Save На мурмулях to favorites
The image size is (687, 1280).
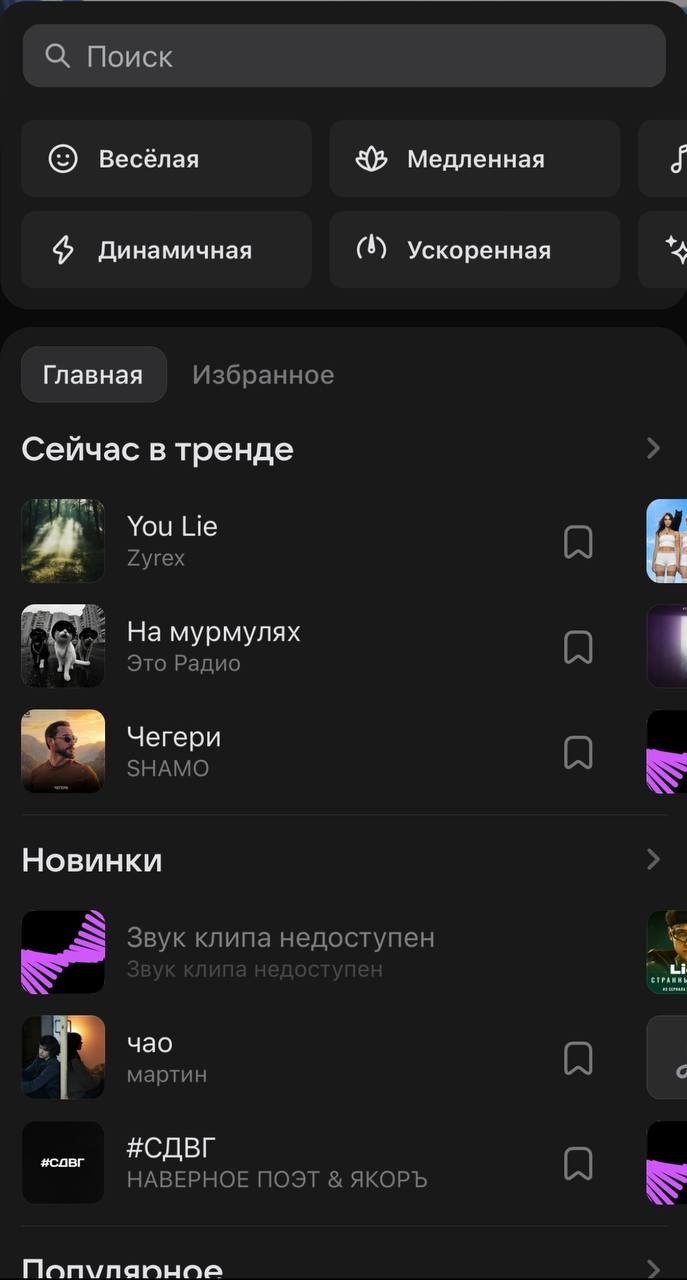pos(578,647)
